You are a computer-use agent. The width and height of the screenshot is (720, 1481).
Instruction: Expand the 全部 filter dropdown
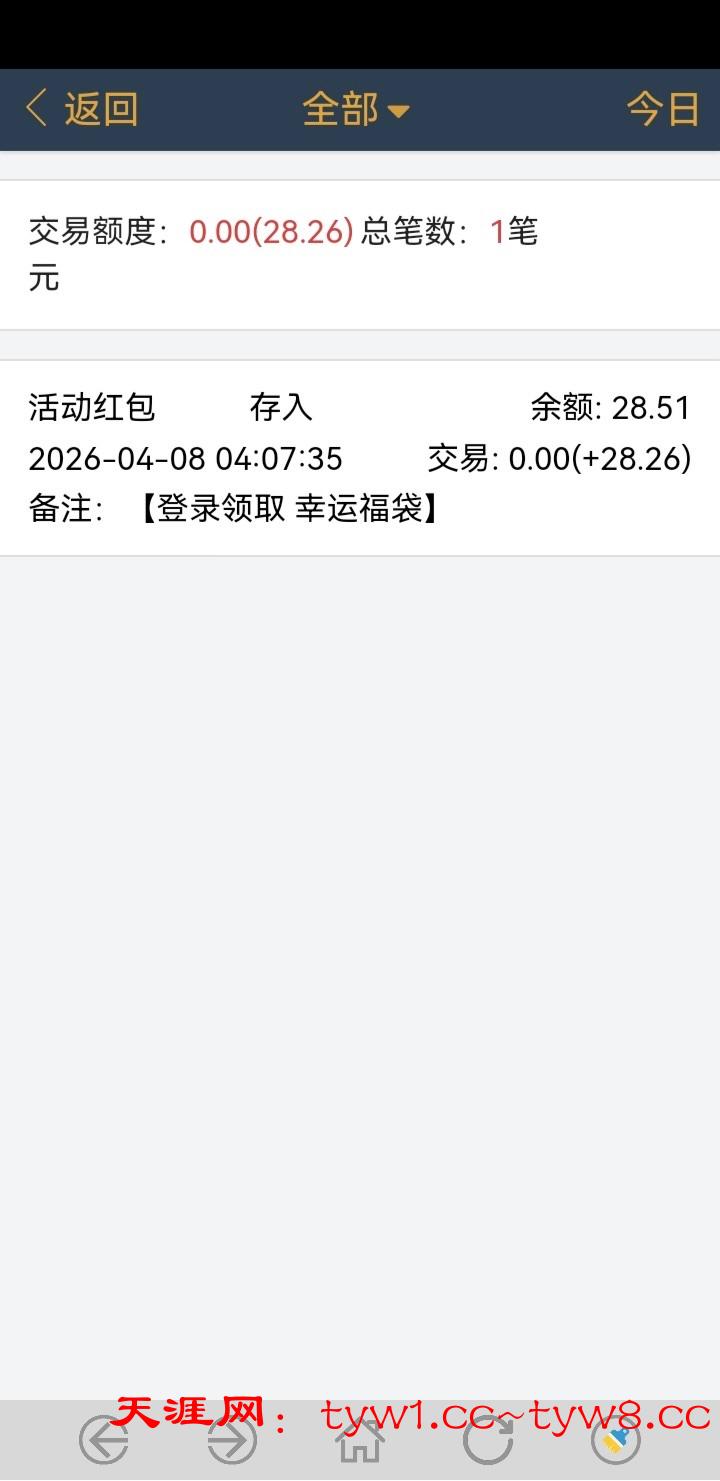[x=356, y=109]
